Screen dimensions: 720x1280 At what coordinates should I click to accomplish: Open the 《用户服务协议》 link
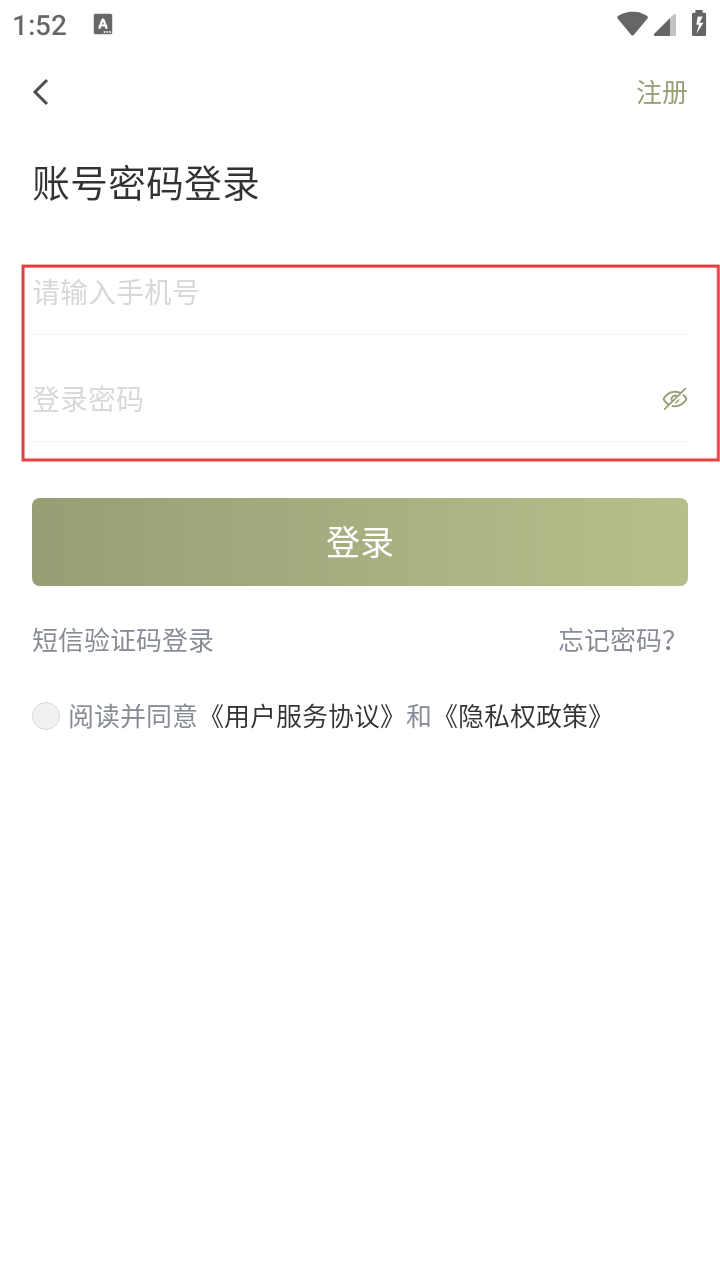[x=302, y=716]
